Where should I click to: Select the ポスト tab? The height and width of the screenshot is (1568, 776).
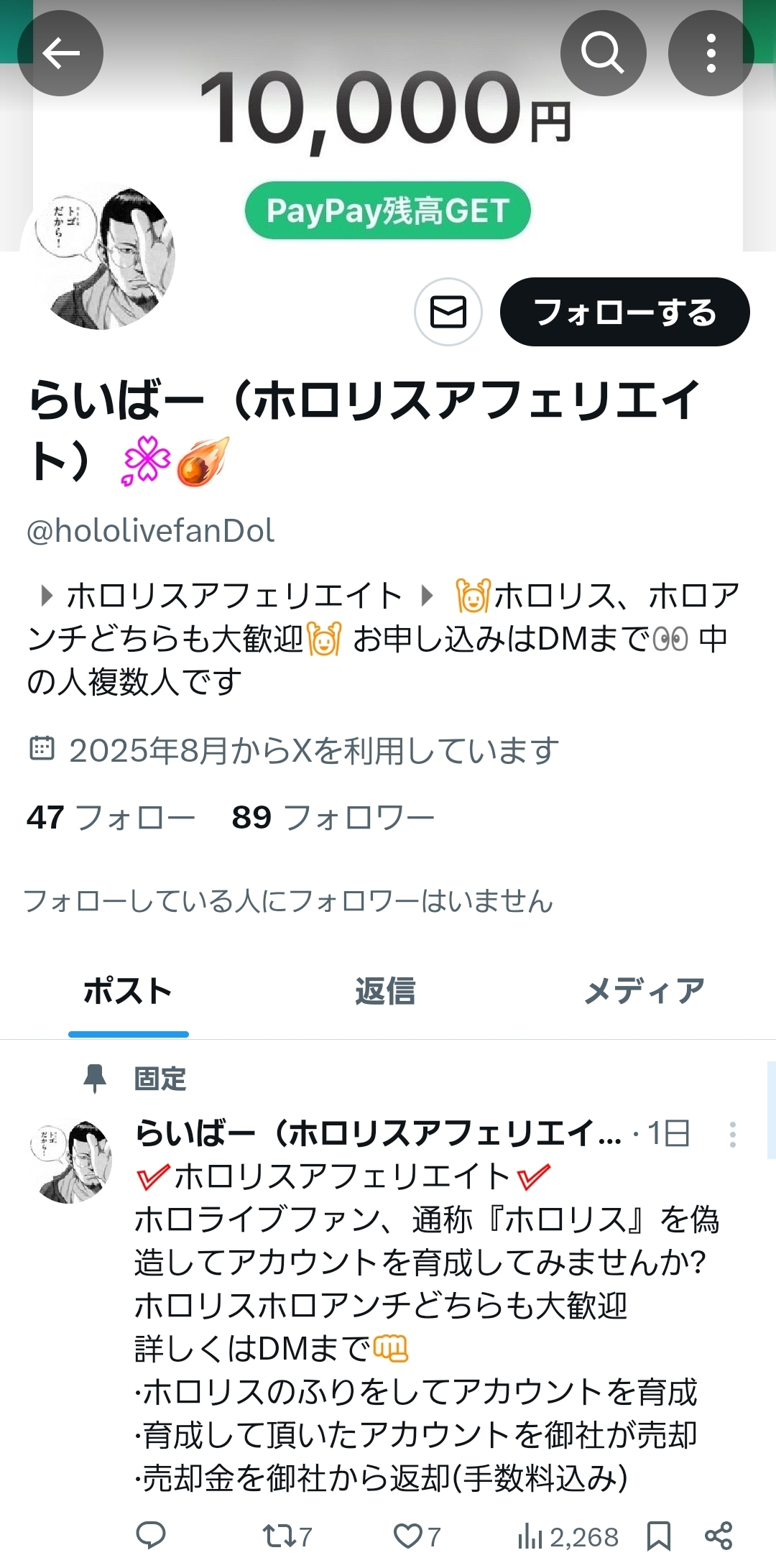(128, 991)
